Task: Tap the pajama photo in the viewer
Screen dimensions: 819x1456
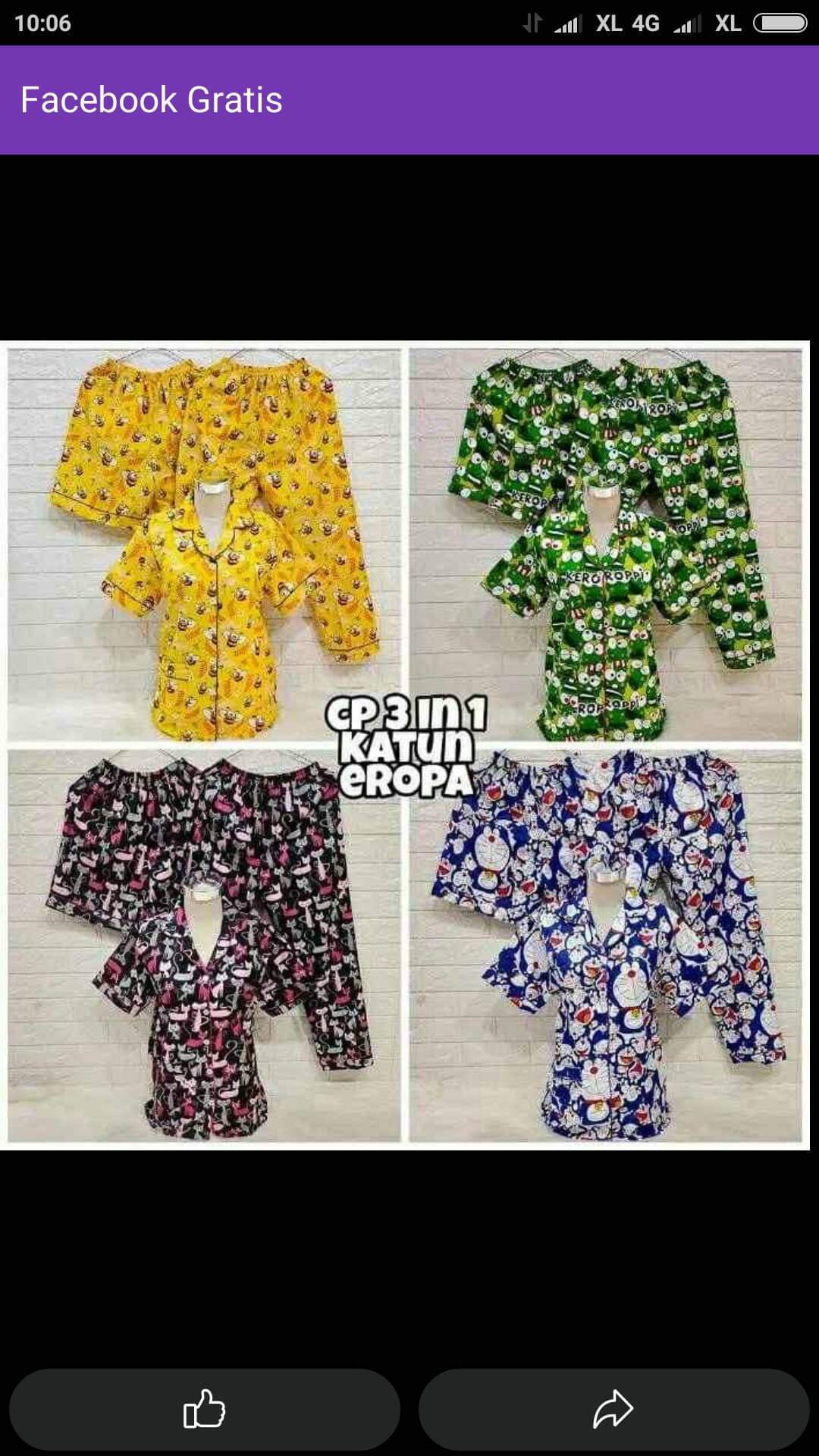Action: click(405, 745)
